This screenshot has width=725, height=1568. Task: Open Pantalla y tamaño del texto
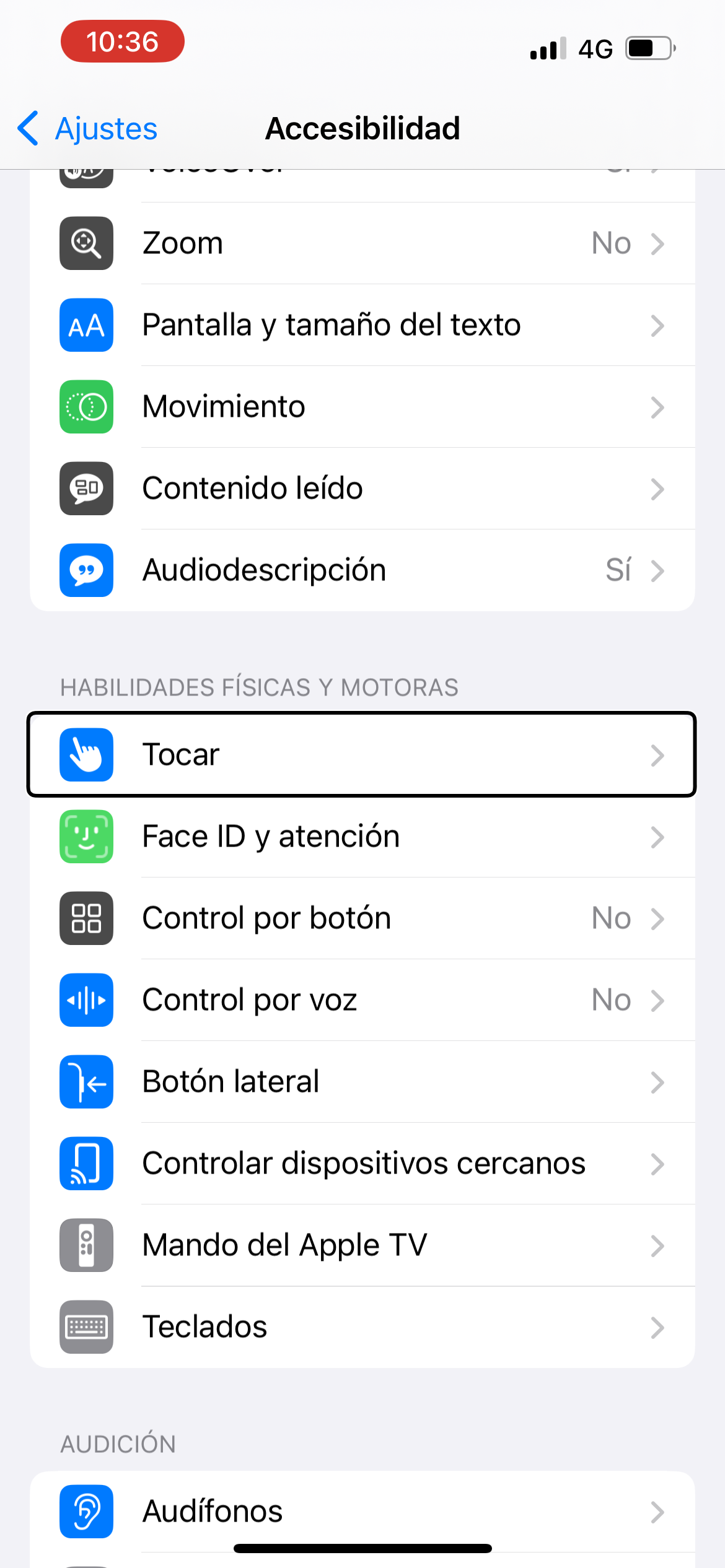[362, 325]
